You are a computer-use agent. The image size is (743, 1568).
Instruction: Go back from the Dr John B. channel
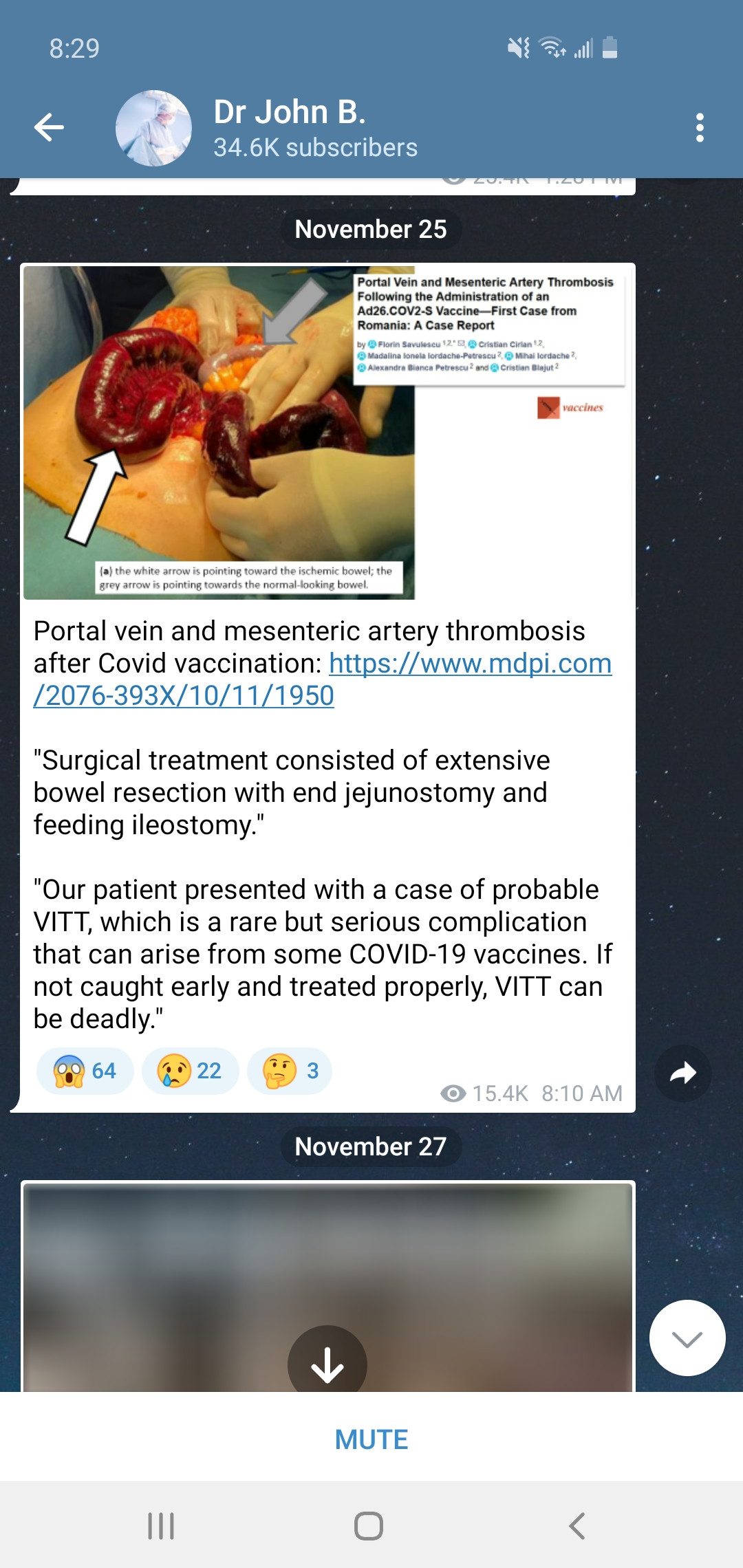(x=49, y=128)
